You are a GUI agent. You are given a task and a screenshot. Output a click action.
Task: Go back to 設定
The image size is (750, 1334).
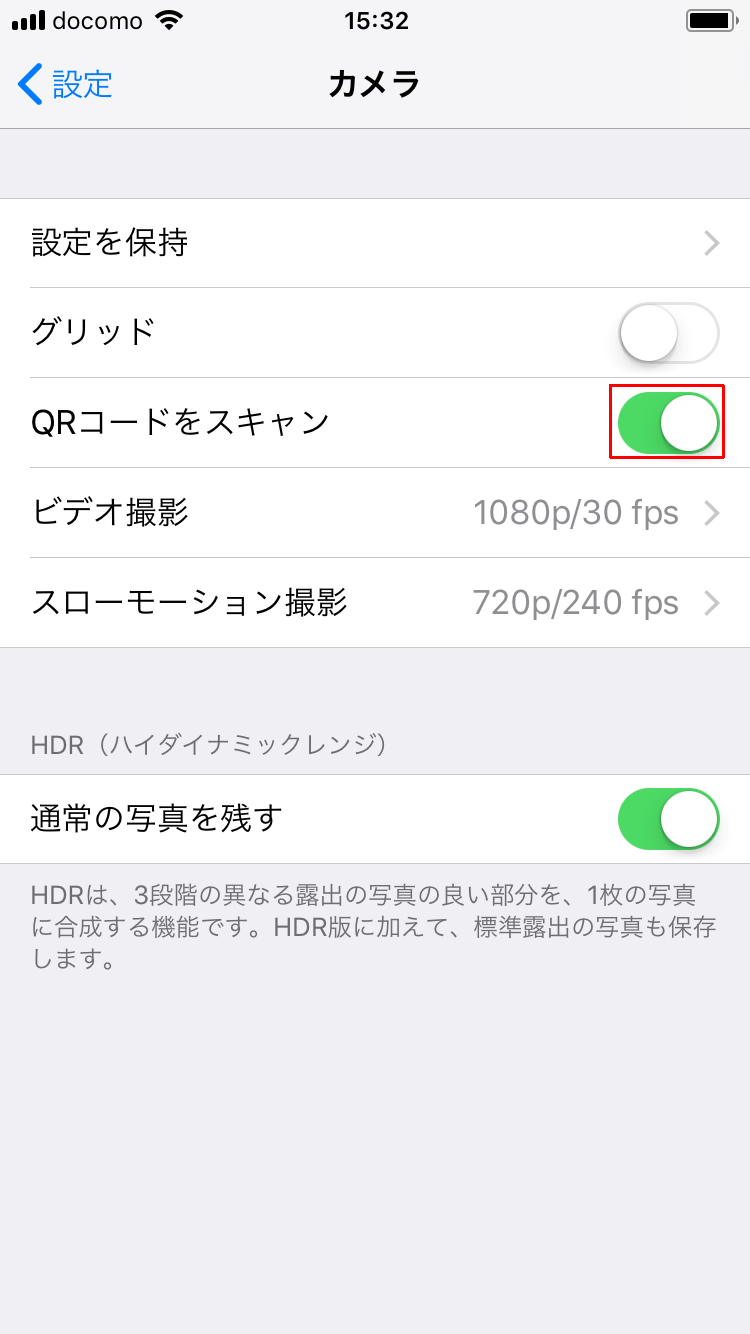coord(65,84)
